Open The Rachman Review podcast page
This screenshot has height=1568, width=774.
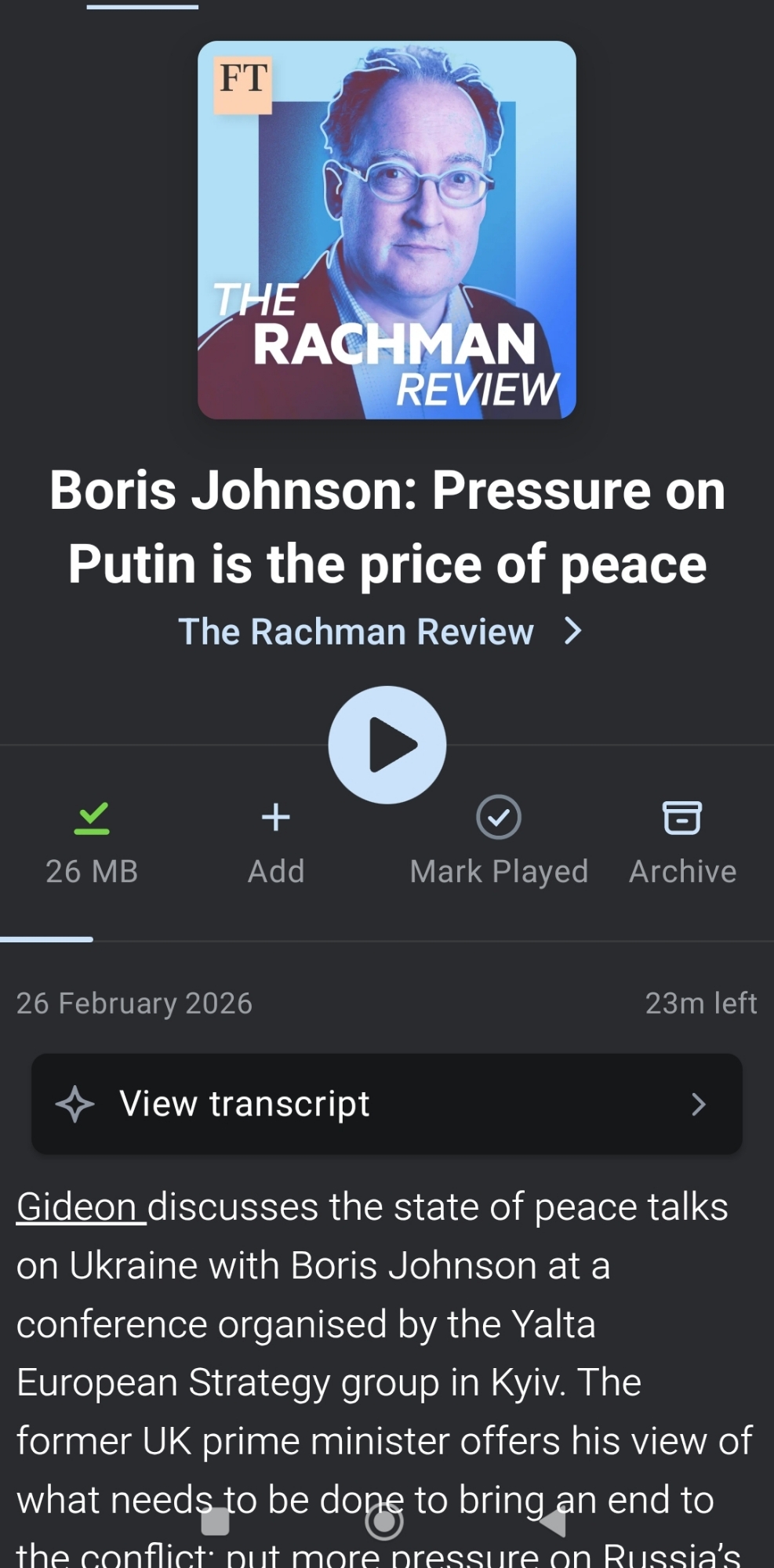[380, 632]
